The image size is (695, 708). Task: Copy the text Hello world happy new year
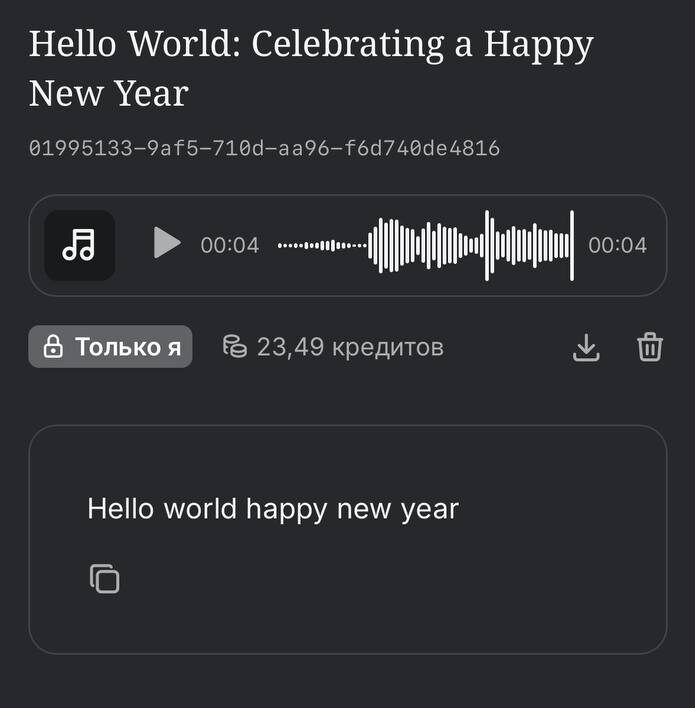105,579
